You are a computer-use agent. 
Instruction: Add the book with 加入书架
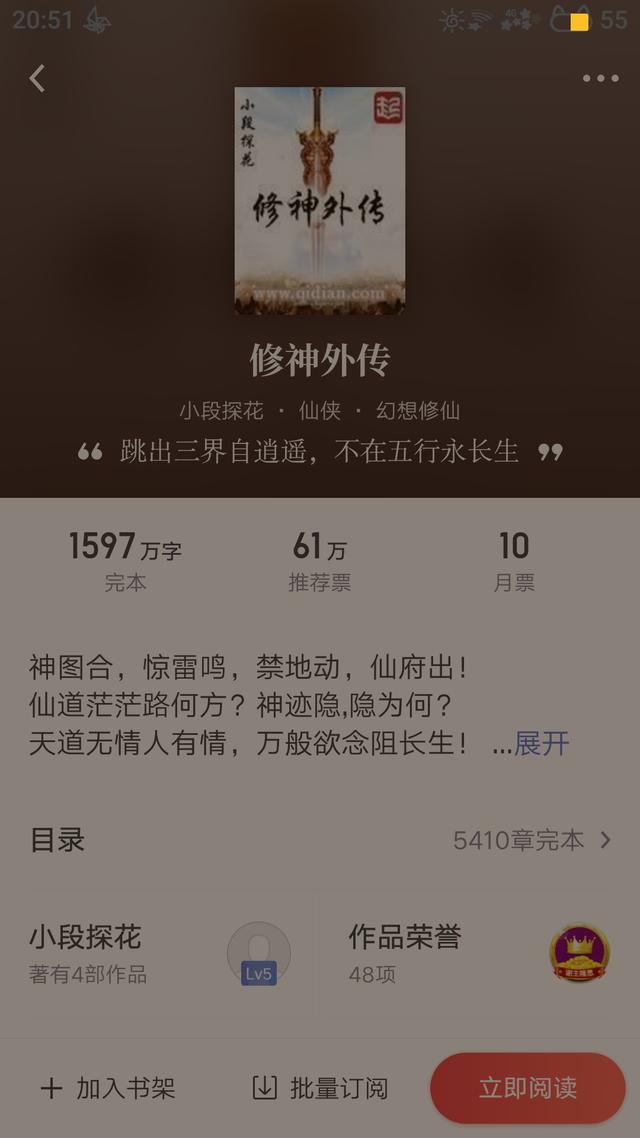click(108, 1088)
